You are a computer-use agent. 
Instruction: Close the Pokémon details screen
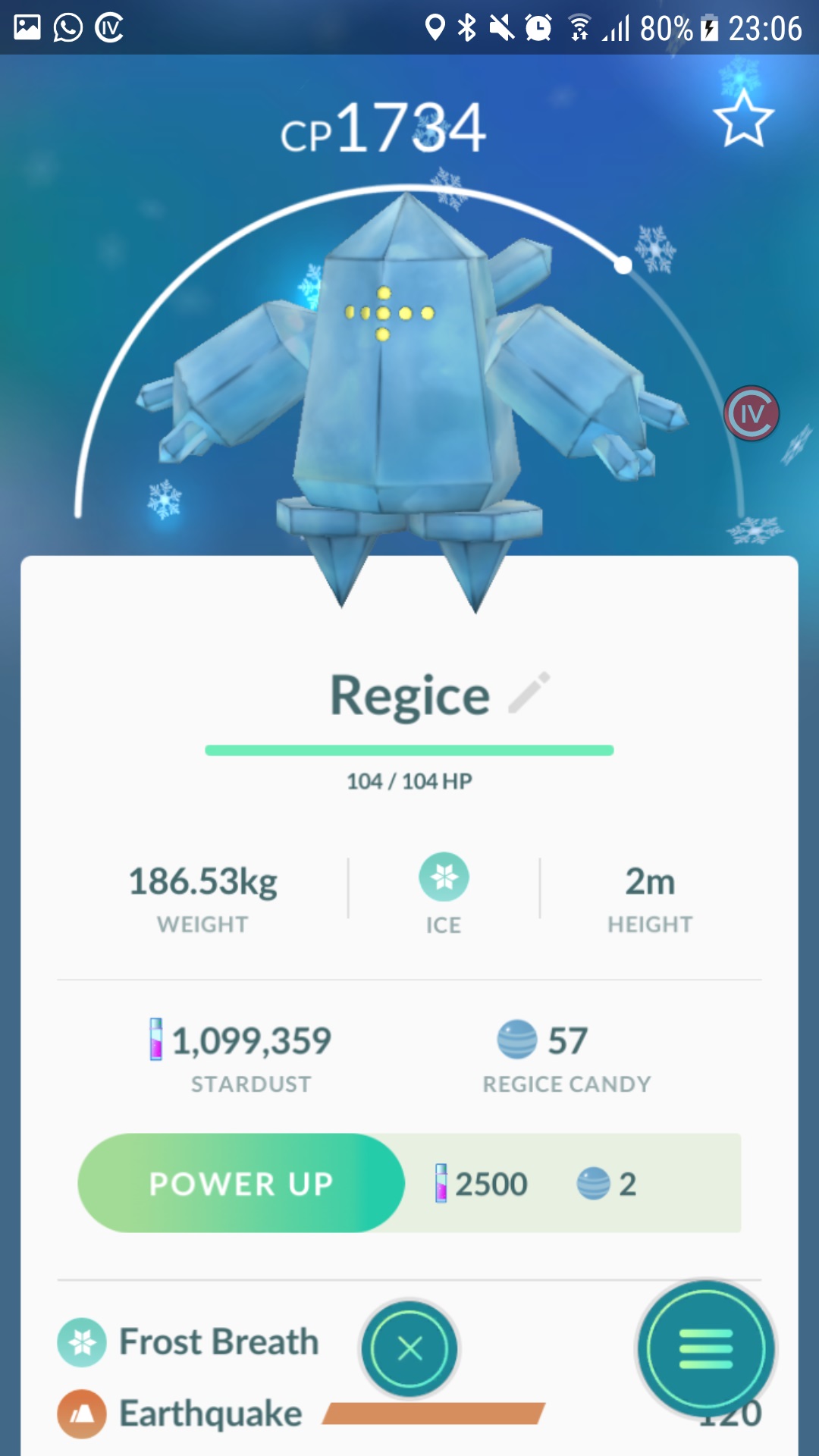tap(409, 1349)
